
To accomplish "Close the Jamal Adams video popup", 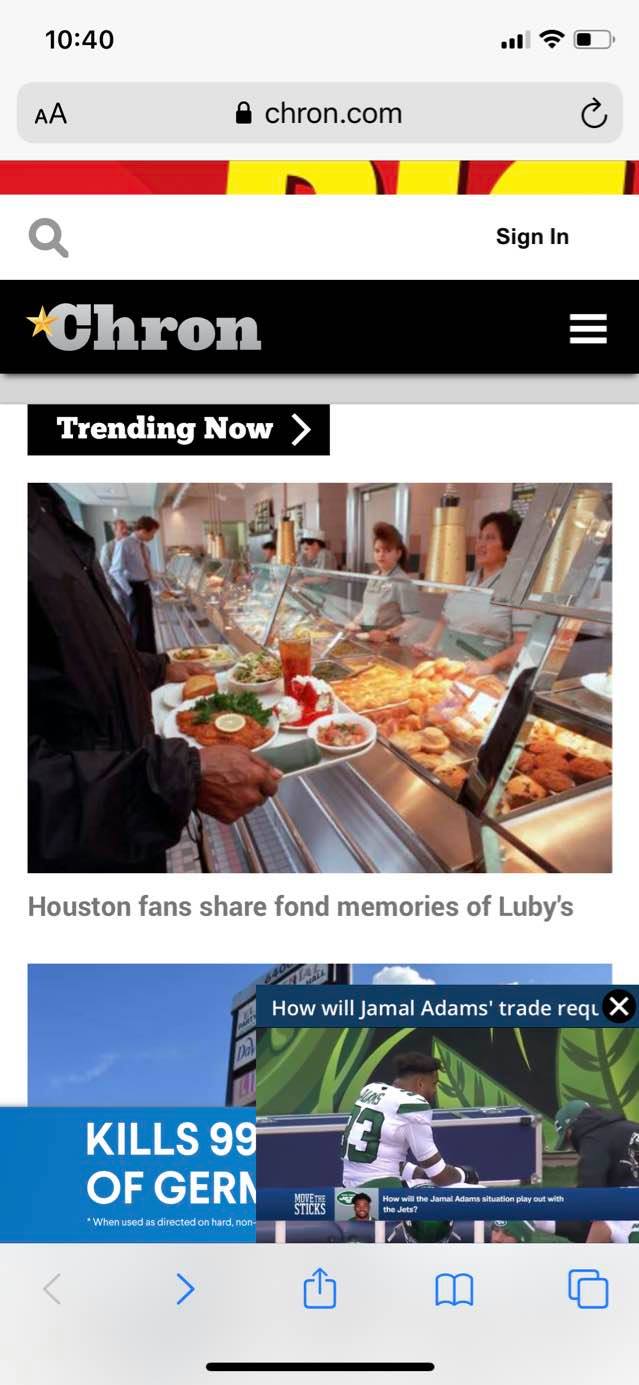I will (619, 1006).
